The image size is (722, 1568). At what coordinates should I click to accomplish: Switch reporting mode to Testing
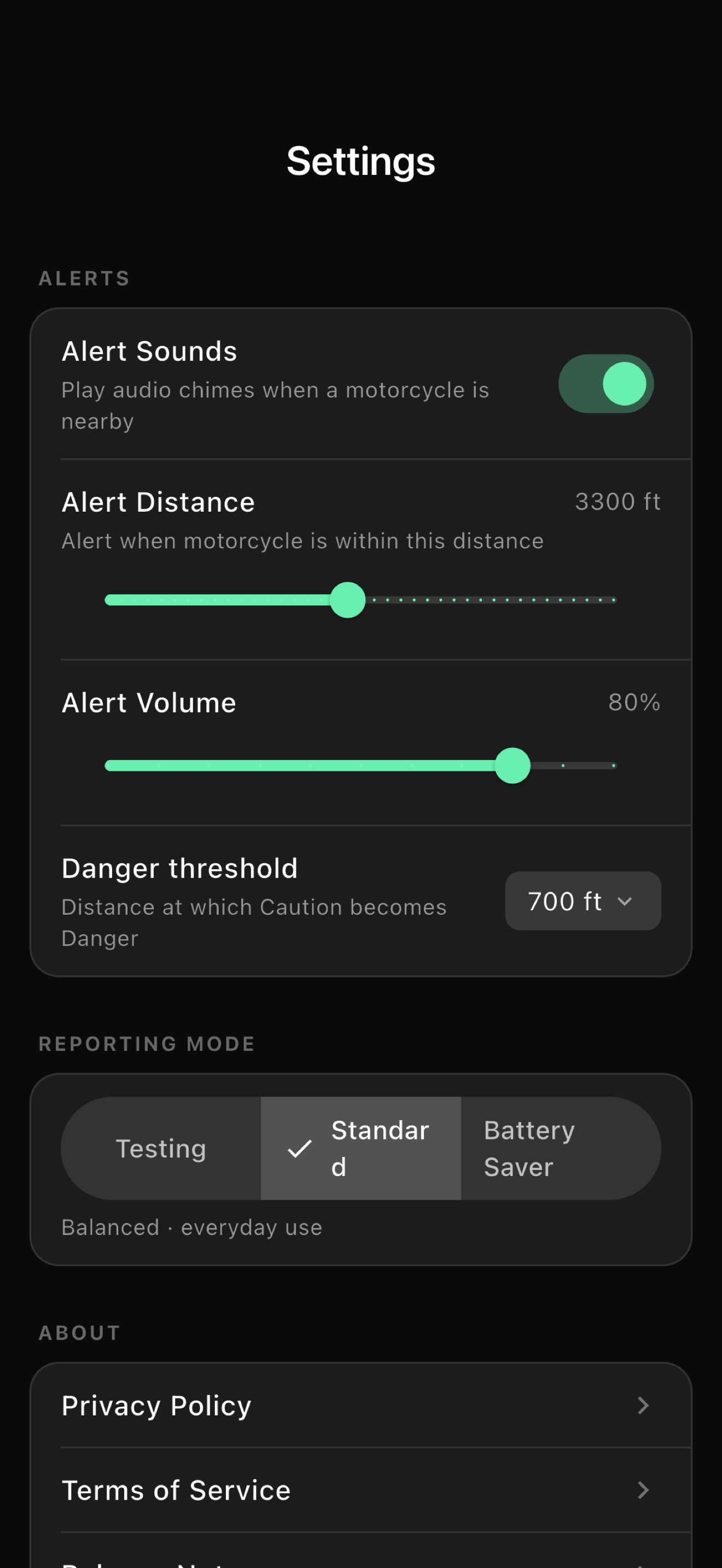tap(161, 1149)
